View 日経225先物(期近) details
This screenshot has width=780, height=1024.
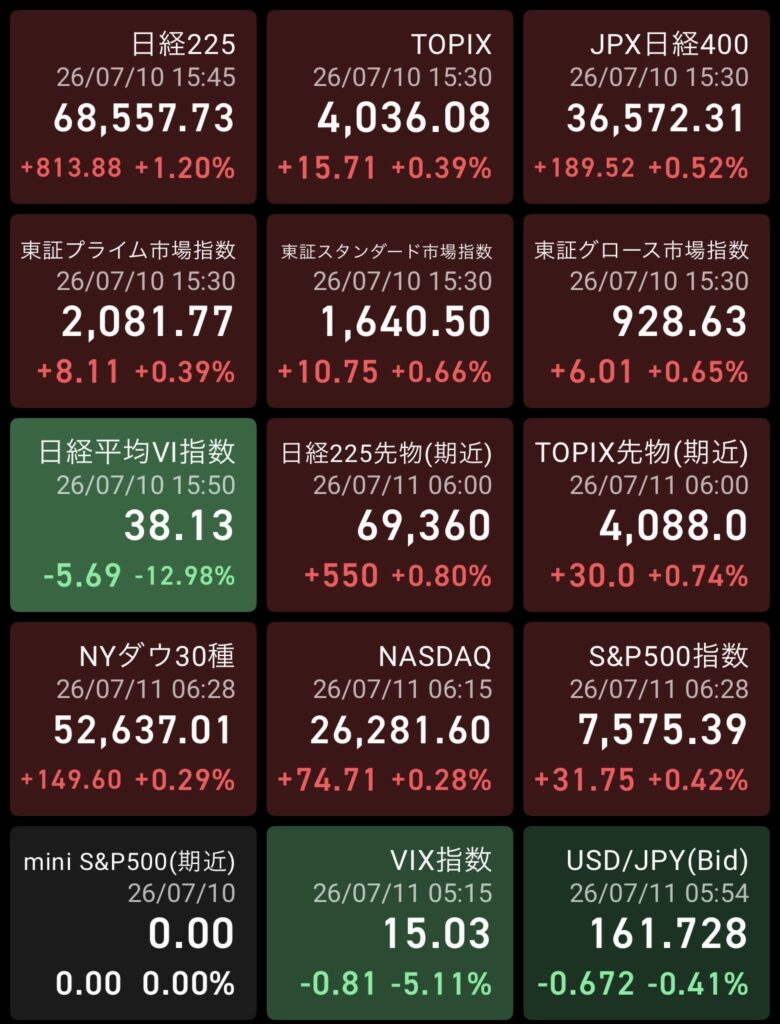point(390,515)
